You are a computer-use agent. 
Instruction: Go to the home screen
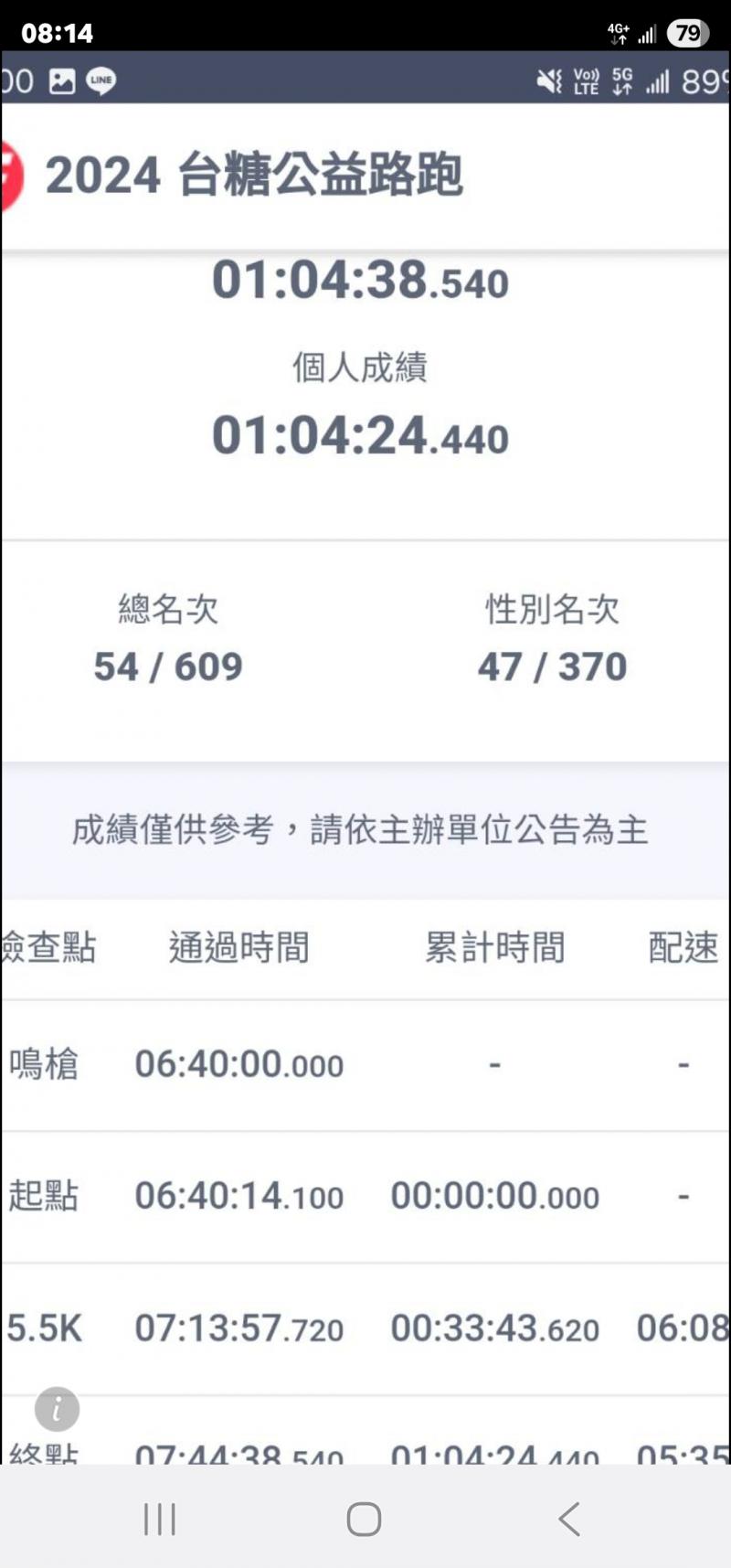pyautogui.click(x=364, y=1519)
